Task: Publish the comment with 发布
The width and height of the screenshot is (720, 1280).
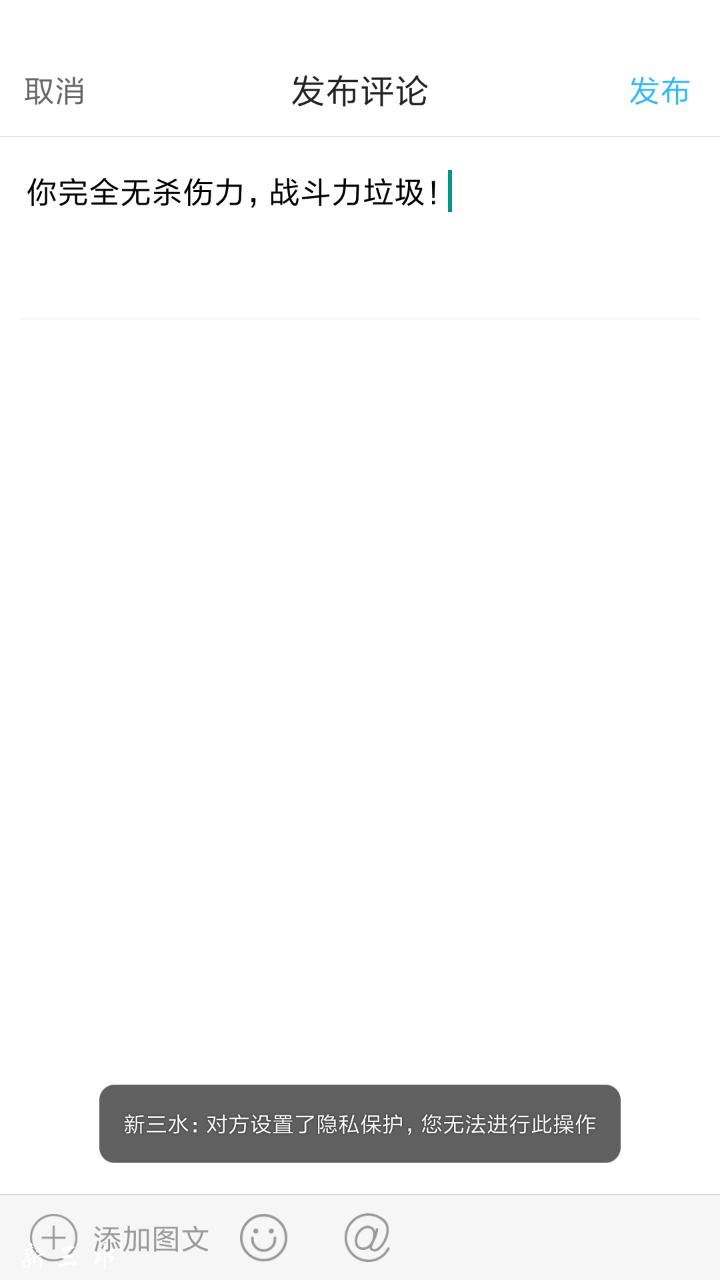Action: 659,91
